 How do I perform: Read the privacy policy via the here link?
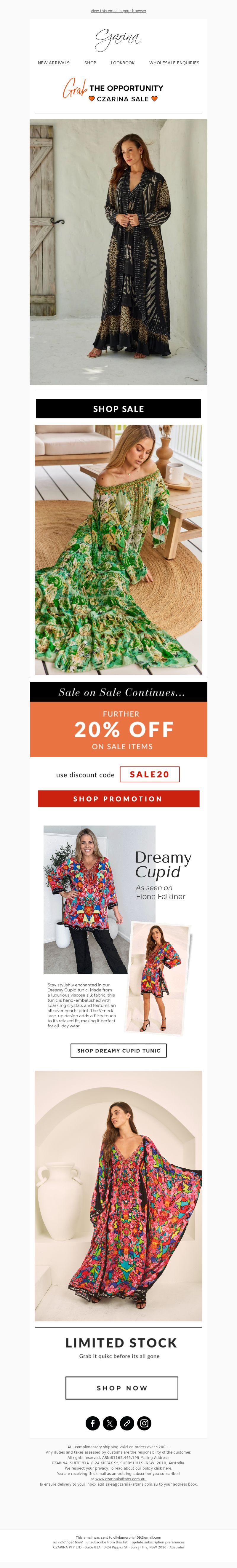click(168, 1468)
